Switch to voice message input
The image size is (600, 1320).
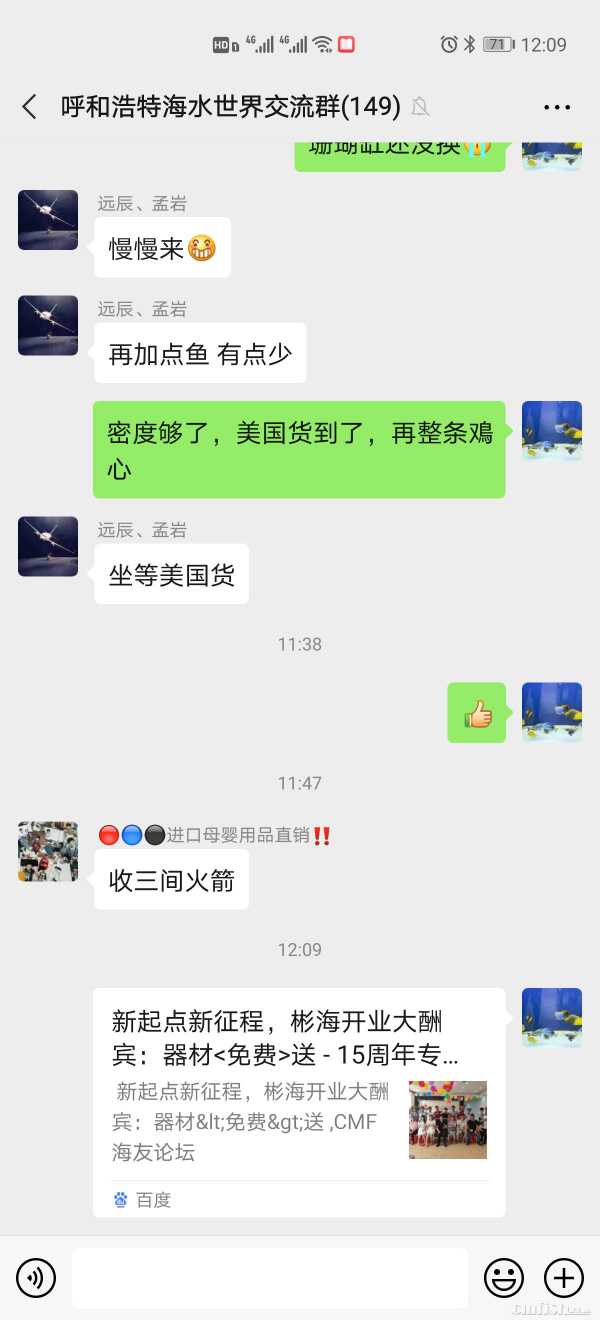point(36,1277)
